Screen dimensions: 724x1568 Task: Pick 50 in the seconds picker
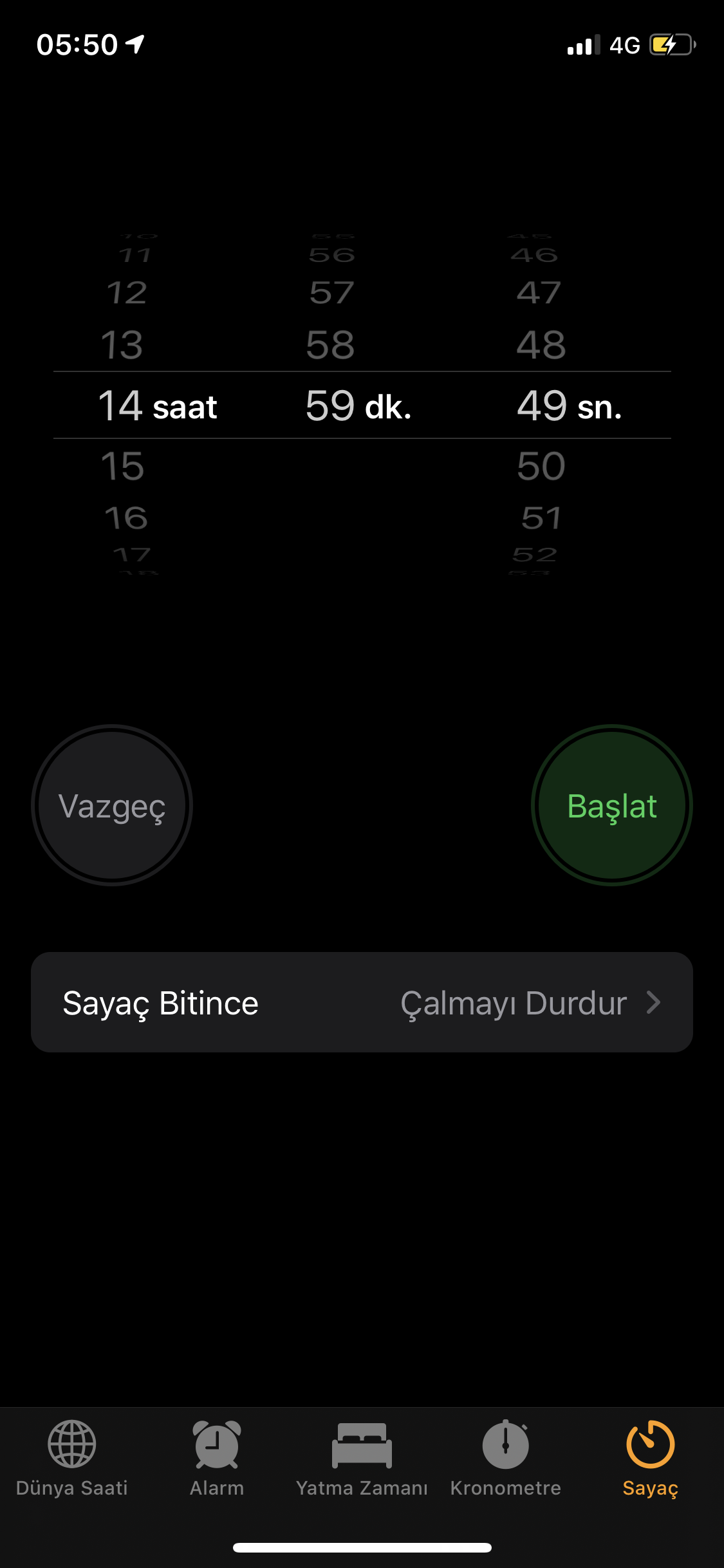point(541,466)
